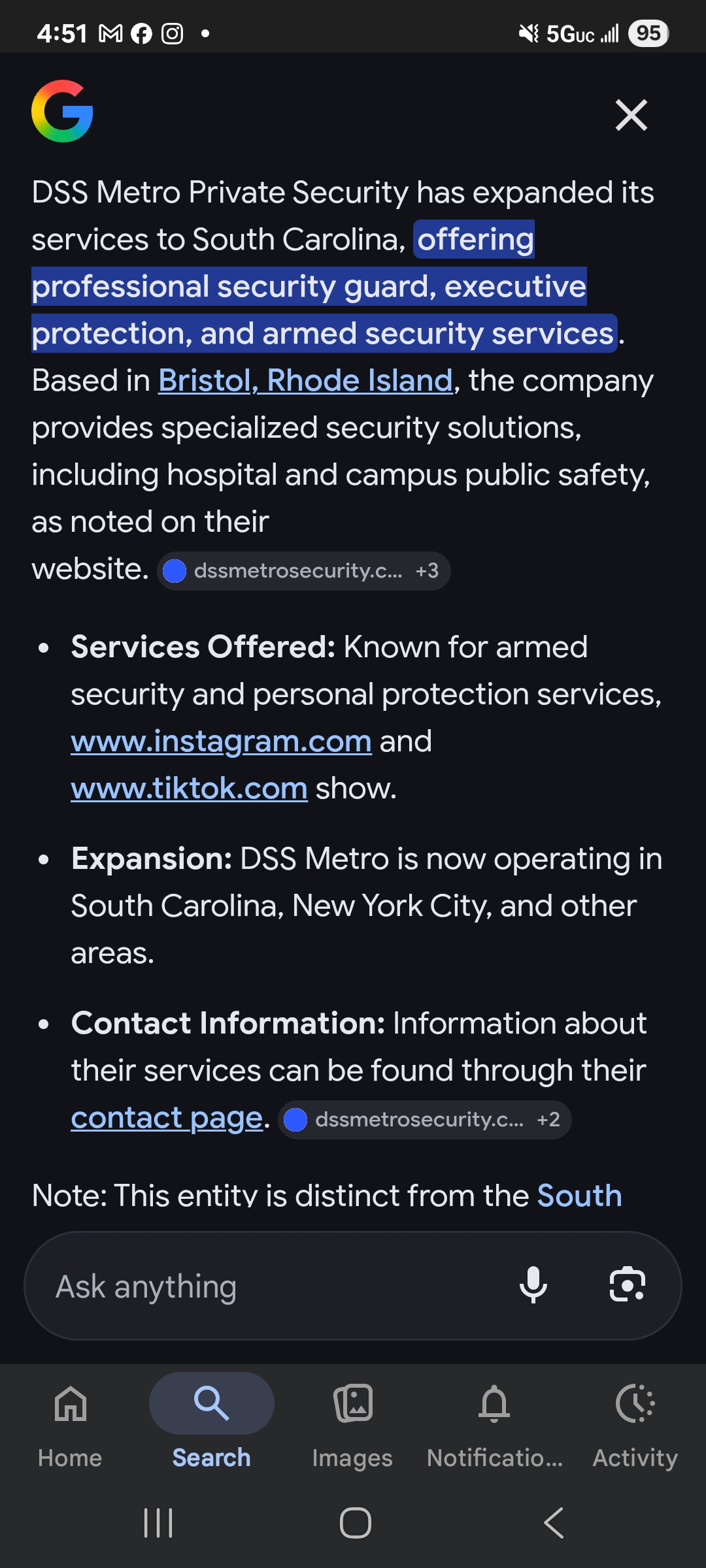
Task: Follow the www.instagram.com link
Action: point(221,742)
